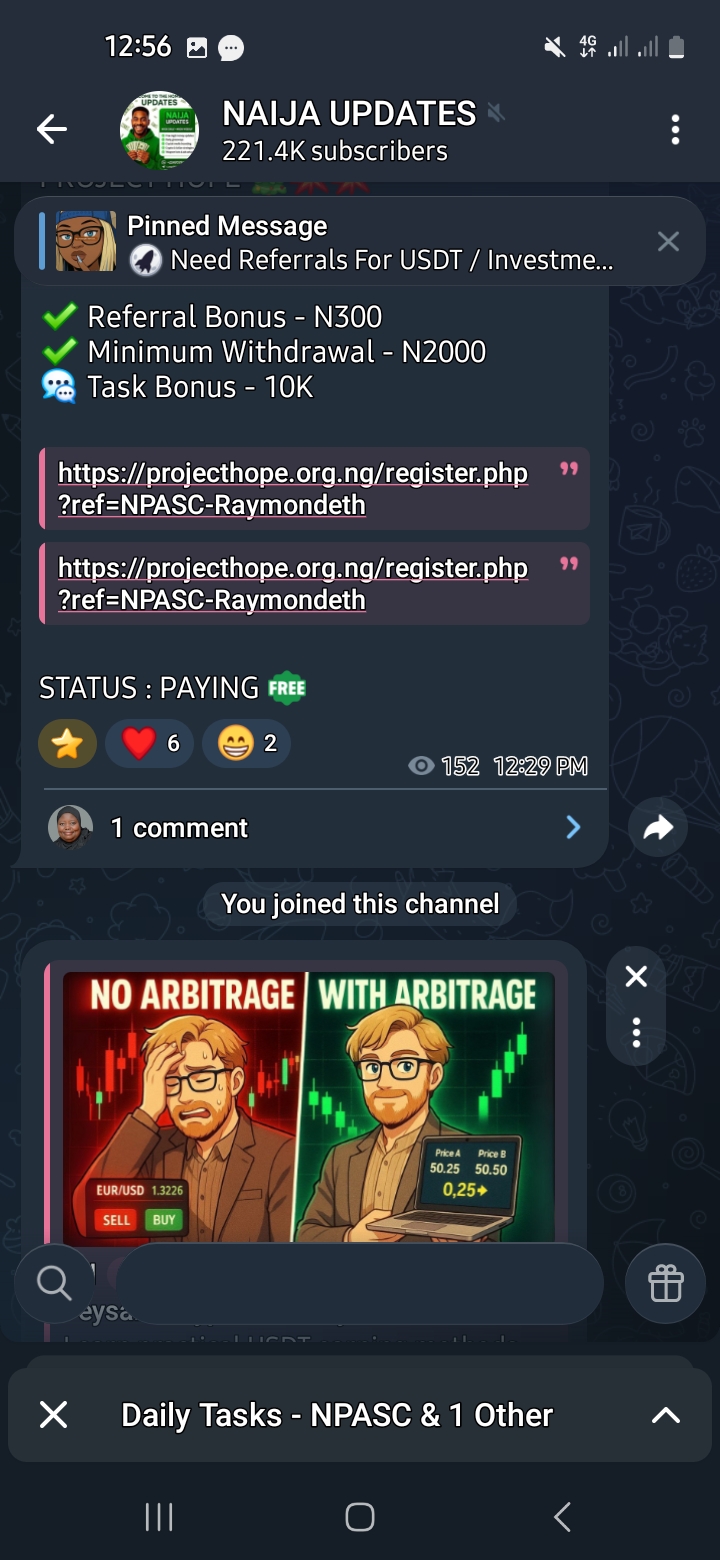Open the arbitrage image post
The height and width of the screenshot is (1560, 720).
308,1105
